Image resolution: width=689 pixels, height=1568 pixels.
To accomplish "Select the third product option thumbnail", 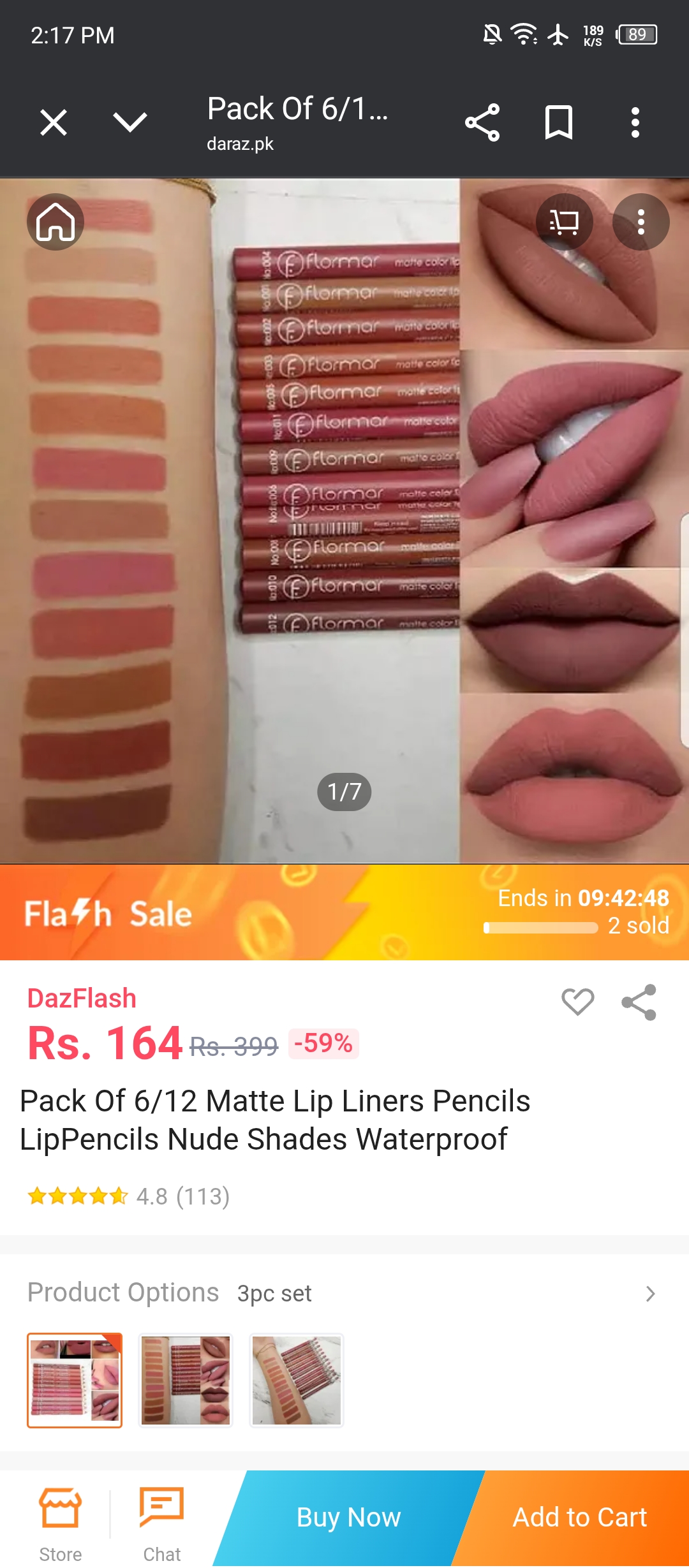I will (x=297, y=1380).
